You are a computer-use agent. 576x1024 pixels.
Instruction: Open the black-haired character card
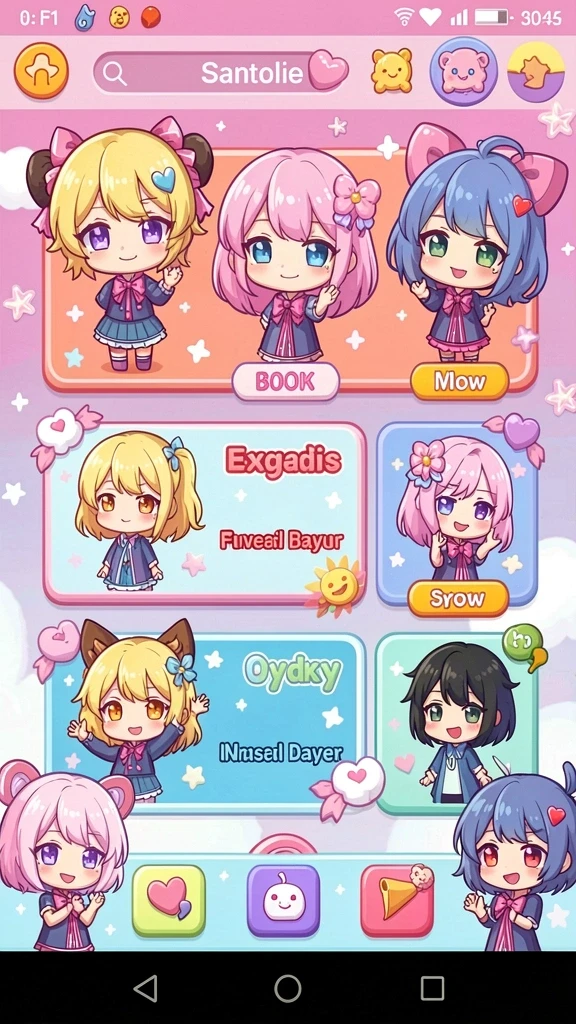[456, 723]
